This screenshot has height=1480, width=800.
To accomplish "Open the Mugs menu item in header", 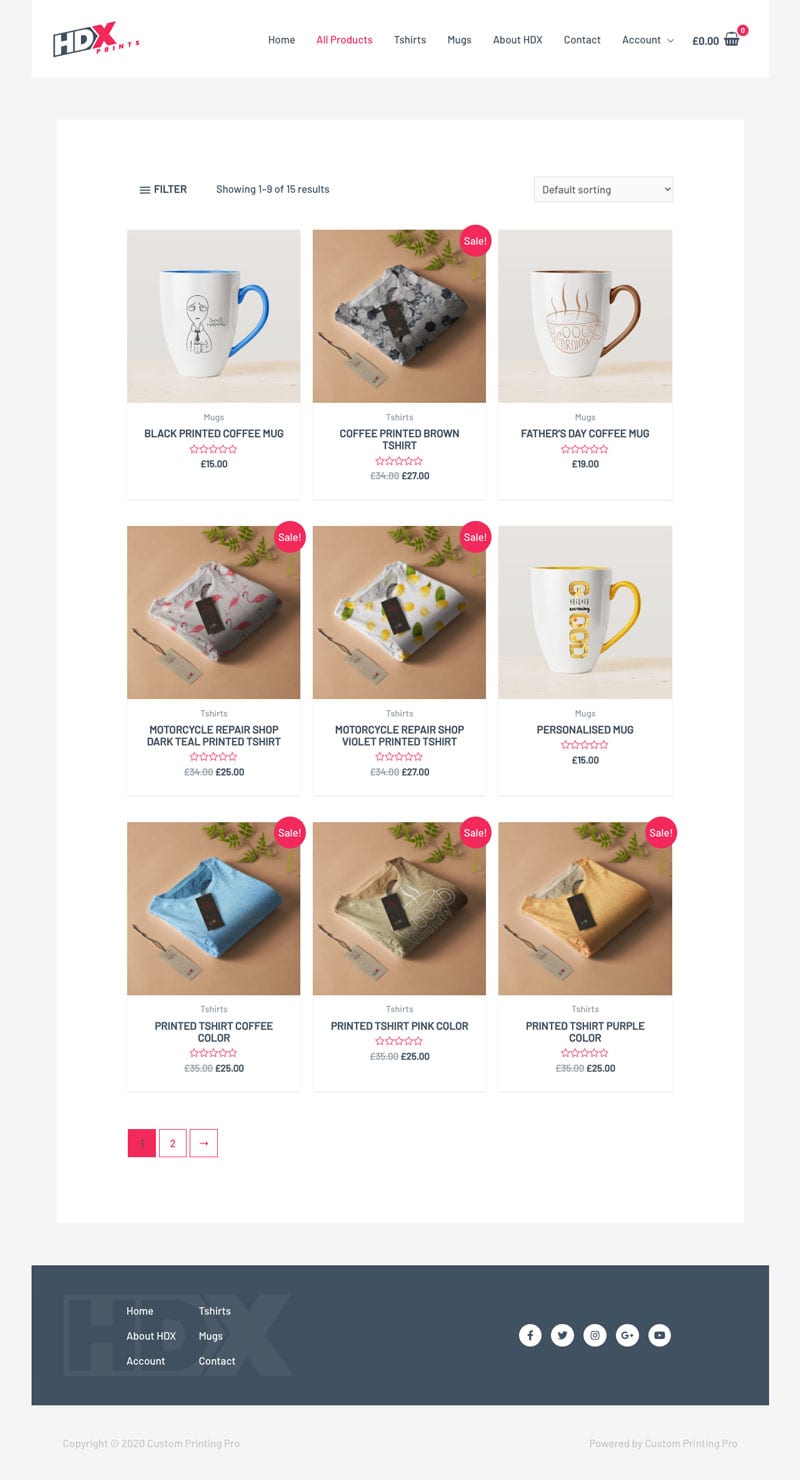I will pos(459,40).
